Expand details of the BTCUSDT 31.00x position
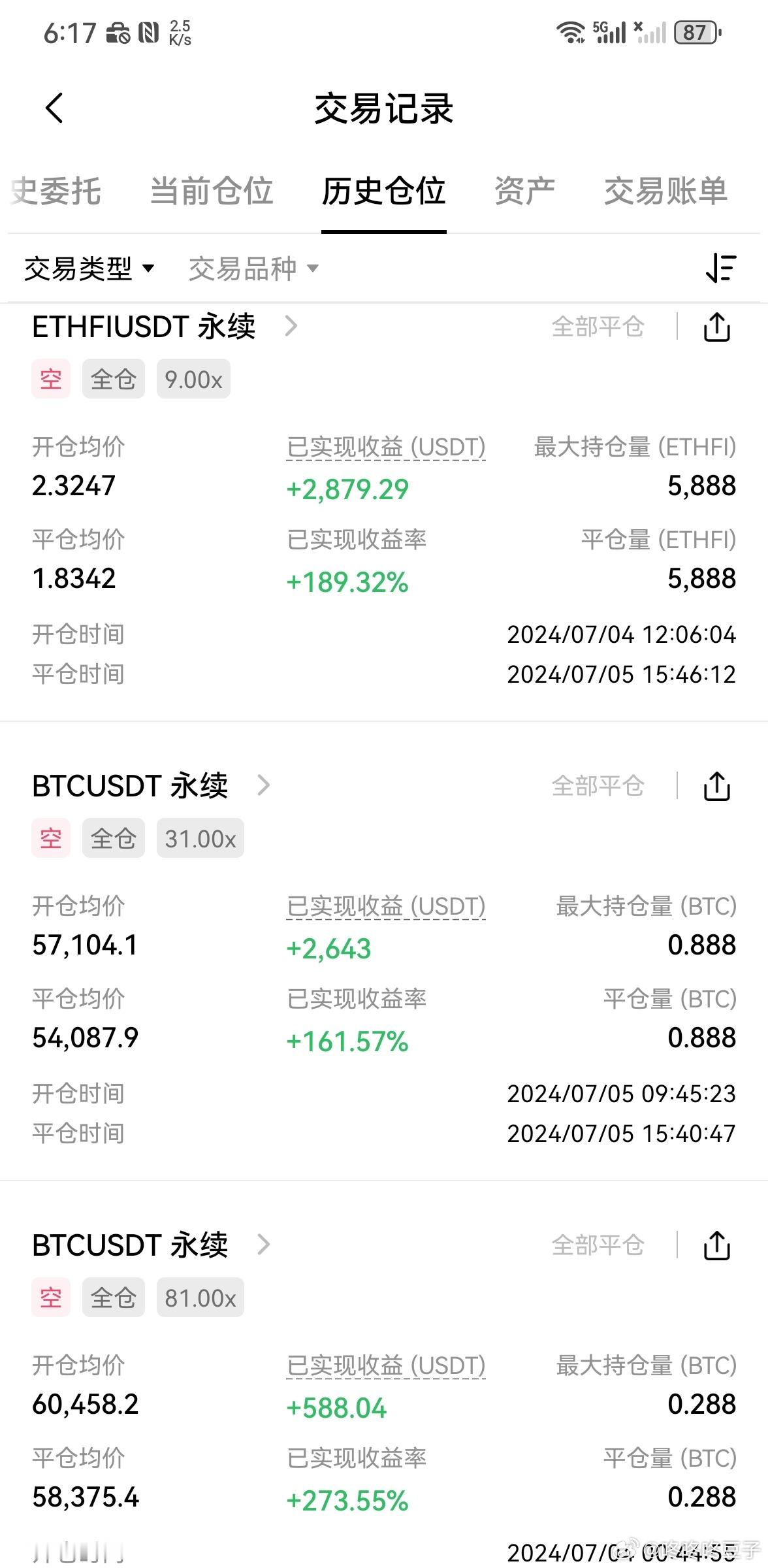This screenshot has width=768, height=1568. 264,786
